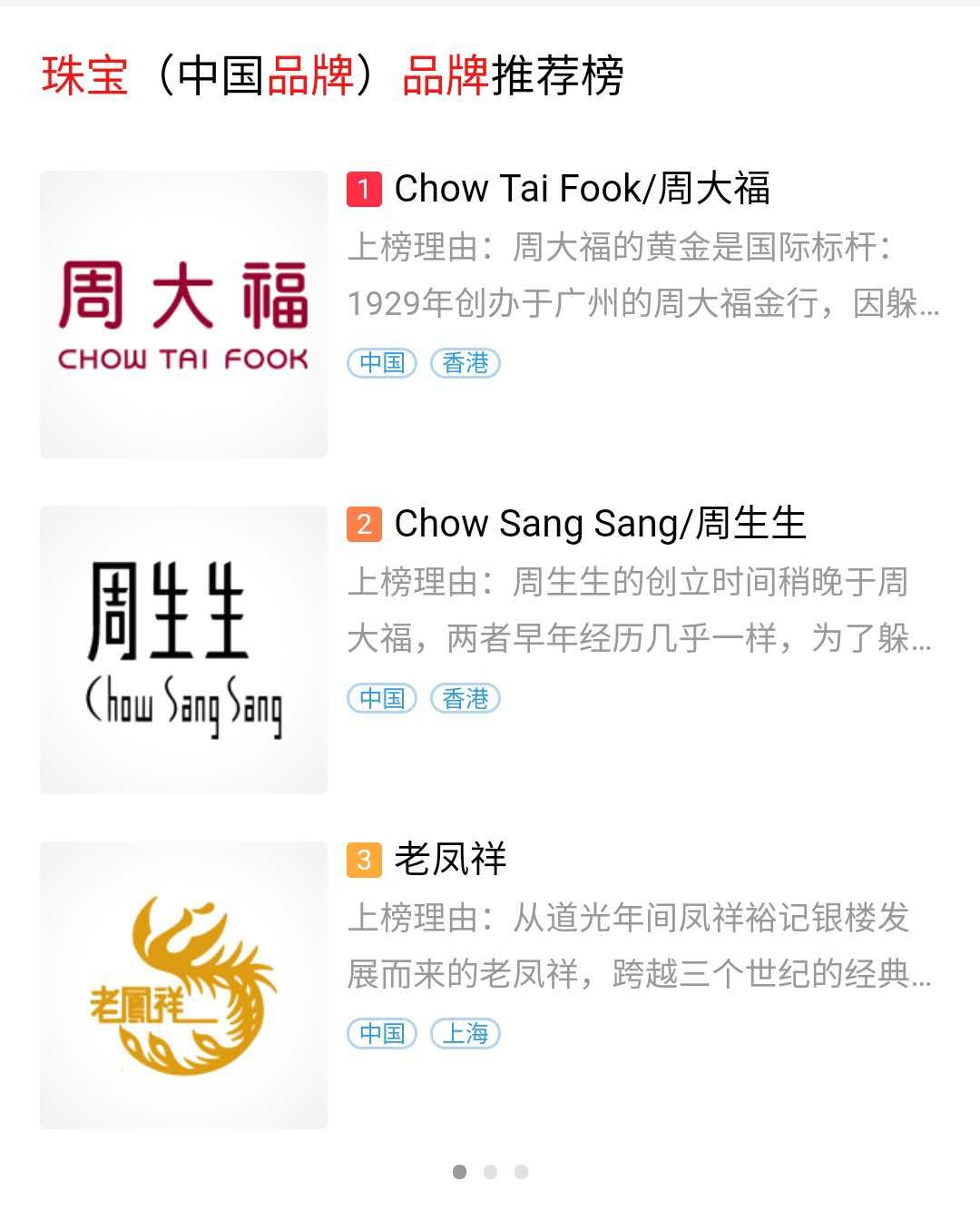The width and height of the screenshot is (980, 1211).
Task: Select the 香港 tag under Chow Sang Sang
Action: click(465, 699)
